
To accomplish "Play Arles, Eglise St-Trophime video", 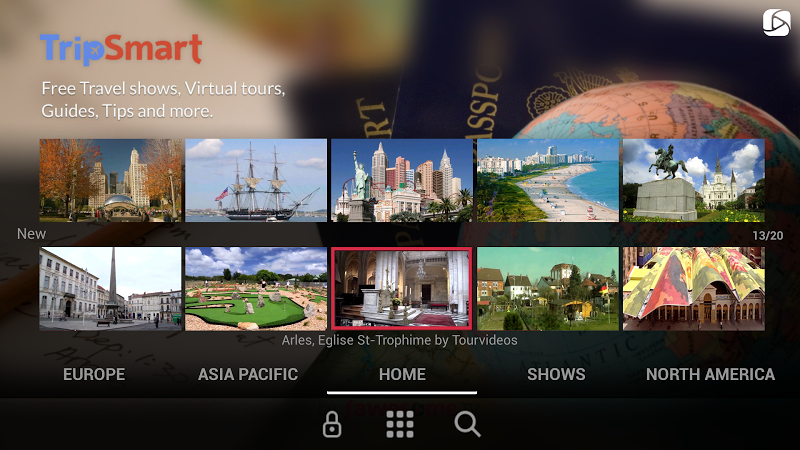I will click(x=402, y=288).
